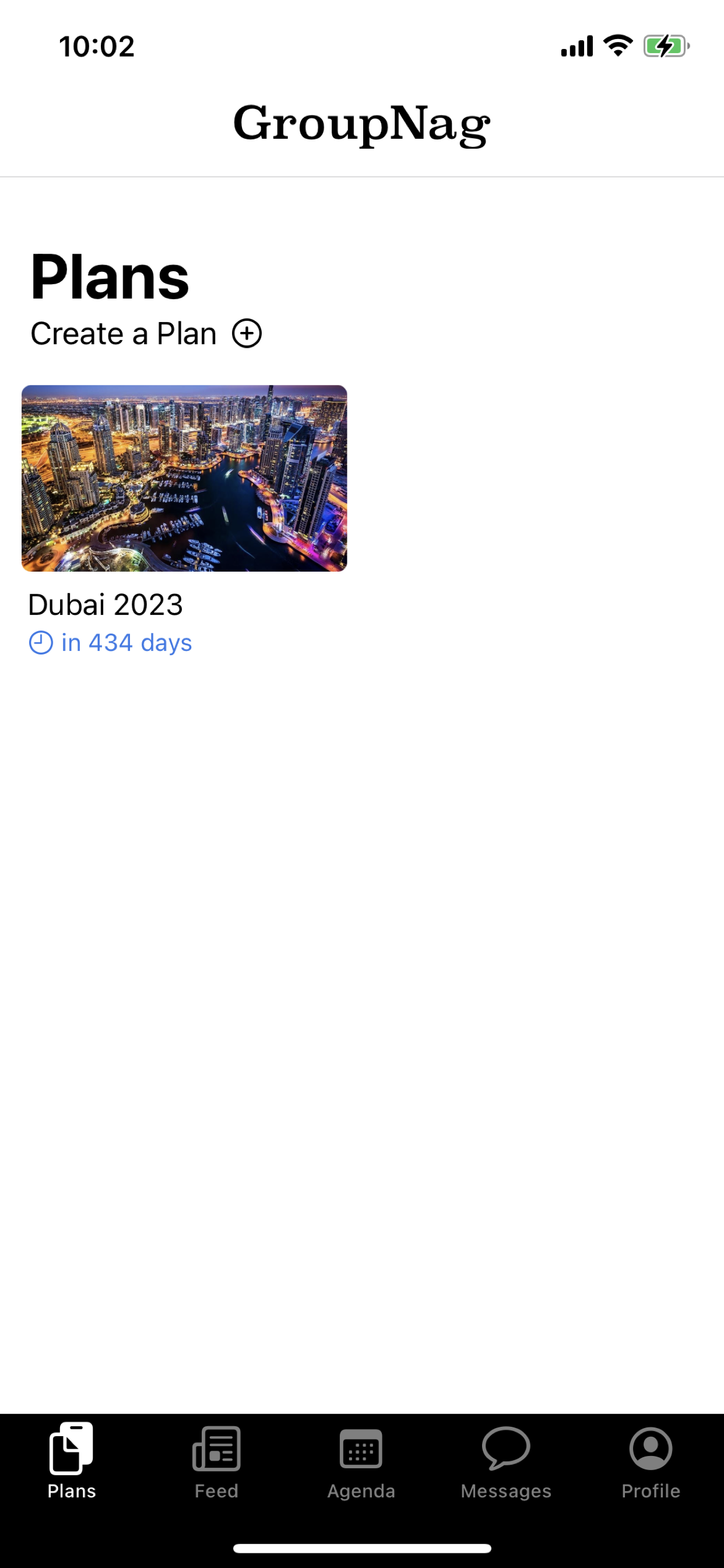Open the Messages tab
The width and height of the screenshot is (724, 1568).
coord(506,1462)
